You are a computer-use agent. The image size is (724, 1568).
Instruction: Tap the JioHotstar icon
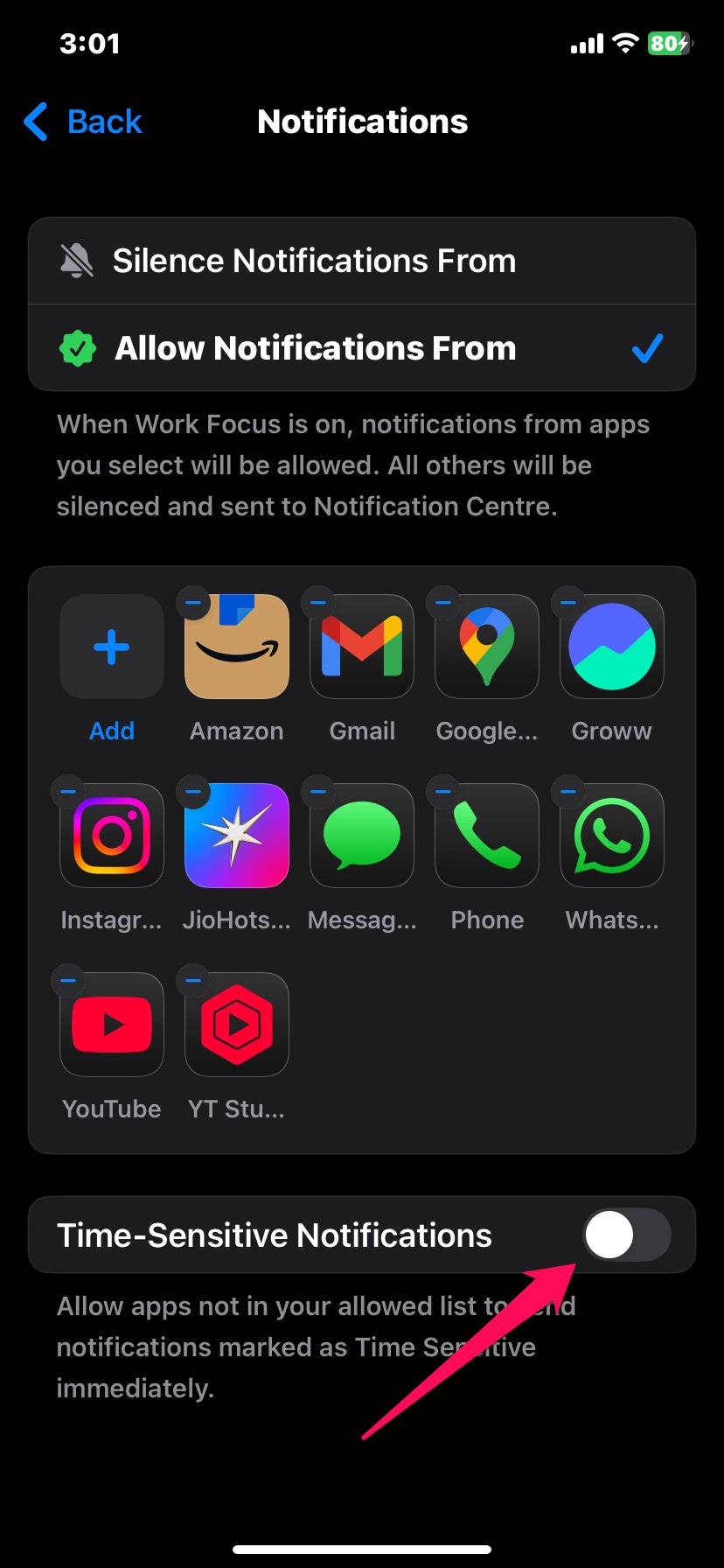tap(236, 835)
